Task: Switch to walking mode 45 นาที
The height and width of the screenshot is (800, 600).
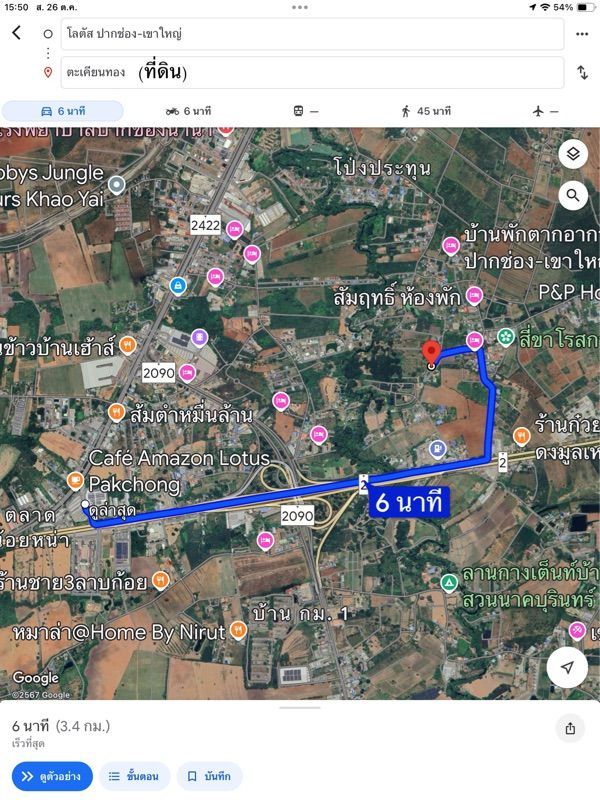Action: point(428,111)
